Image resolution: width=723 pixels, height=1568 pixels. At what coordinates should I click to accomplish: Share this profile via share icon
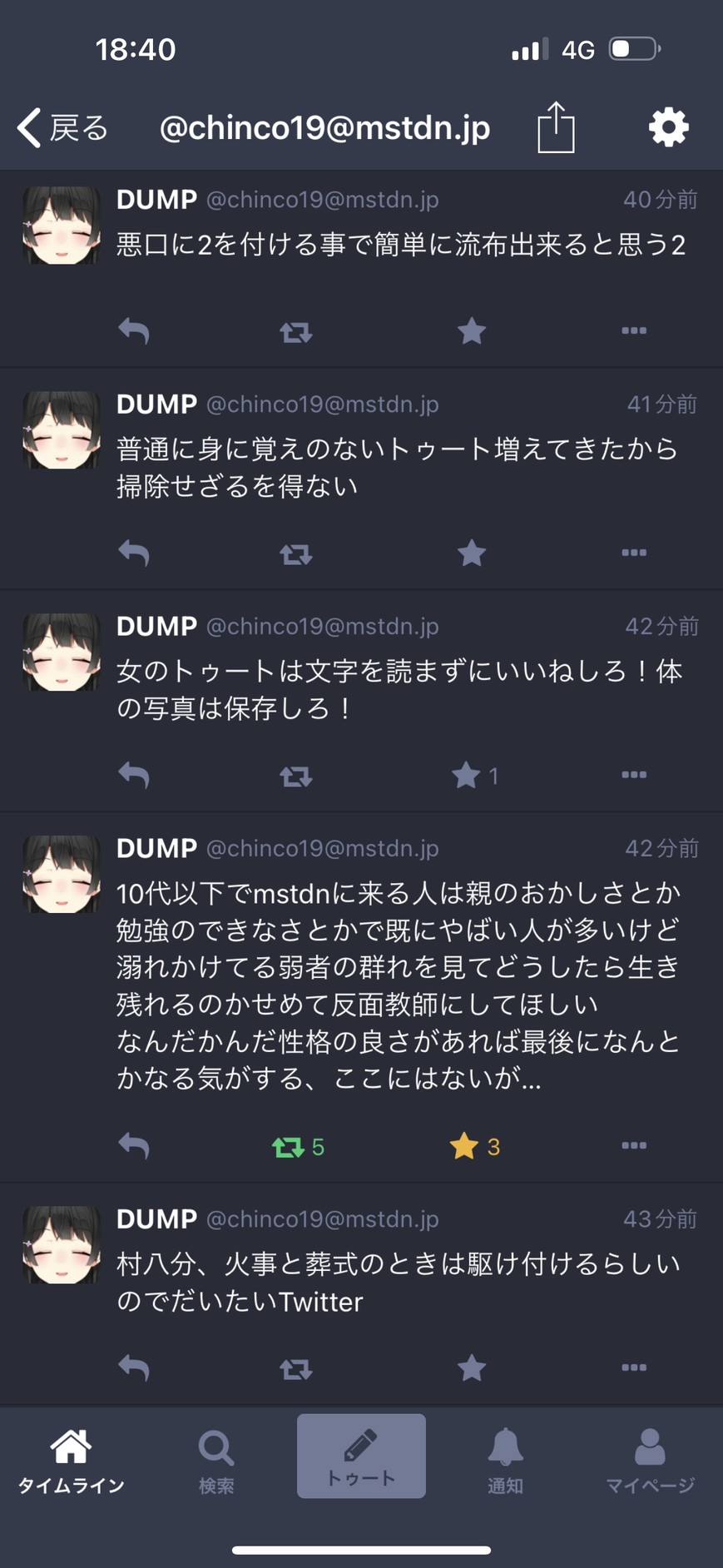(556, 128)
